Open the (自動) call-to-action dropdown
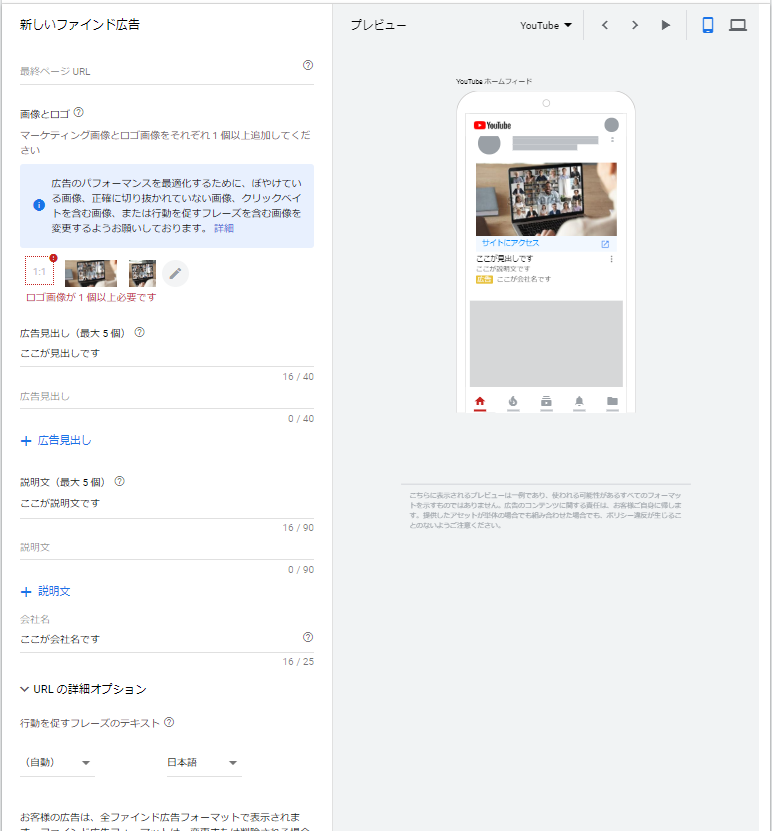 [57, 763]
